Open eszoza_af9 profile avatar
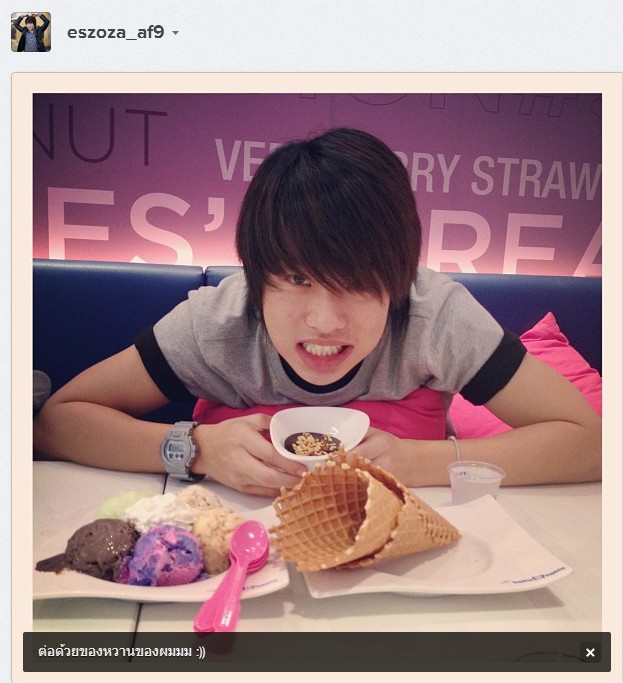 coord(31,32)
